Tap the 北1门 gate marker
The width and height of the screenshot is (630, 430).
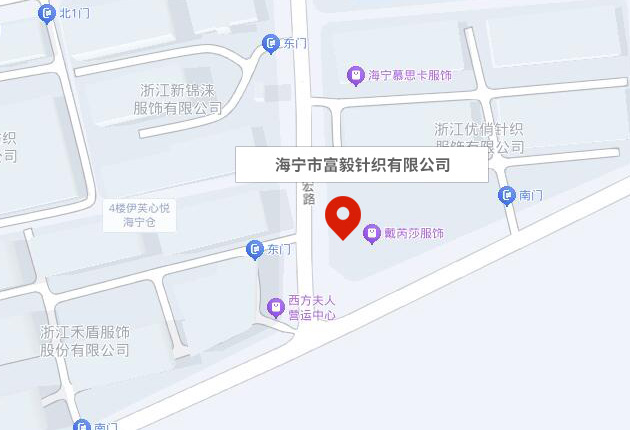click(x=47, y=13)
